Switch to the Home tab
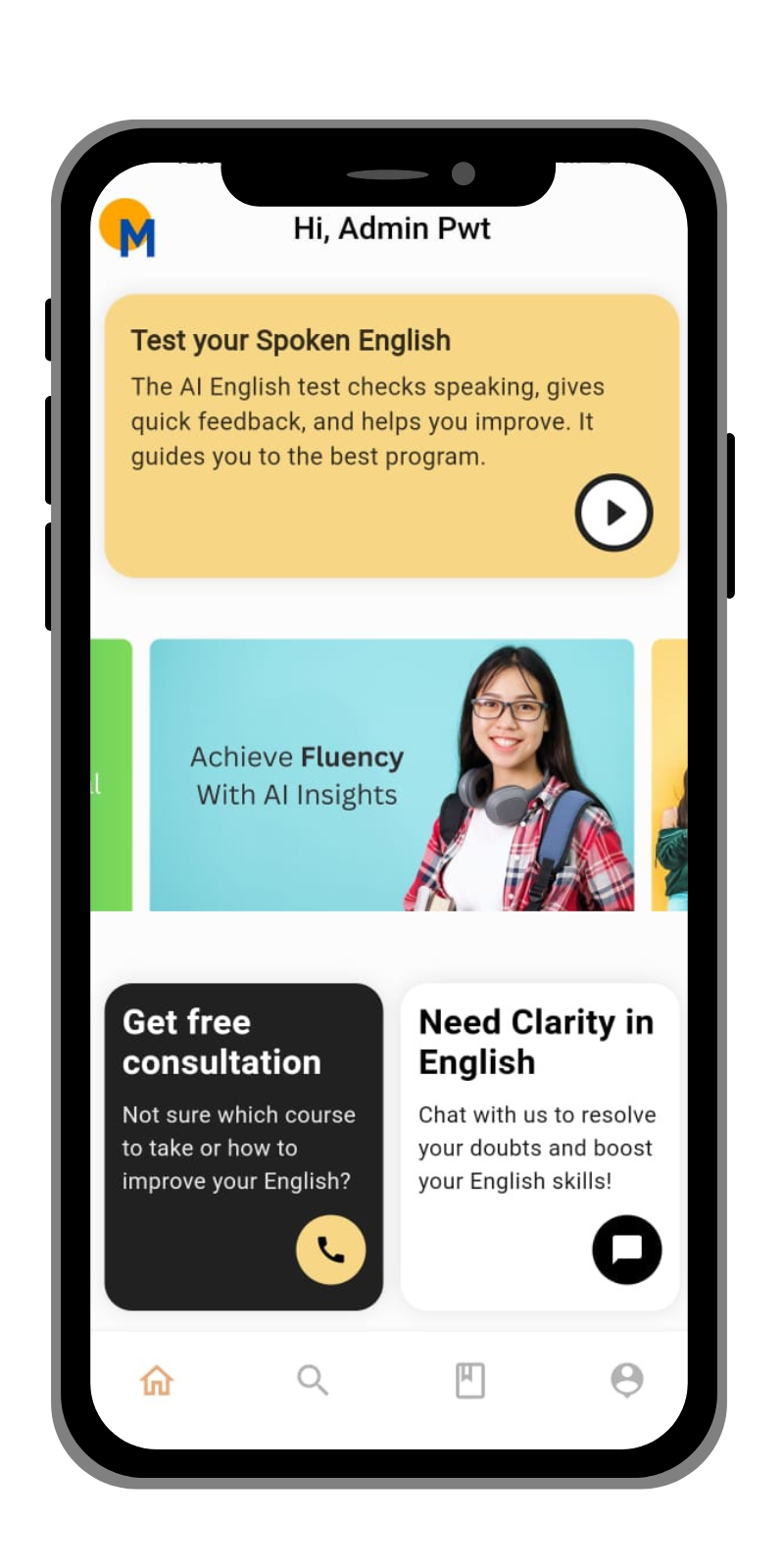The height and width of the screenshot is (1568, 784). pos(157,1381)
